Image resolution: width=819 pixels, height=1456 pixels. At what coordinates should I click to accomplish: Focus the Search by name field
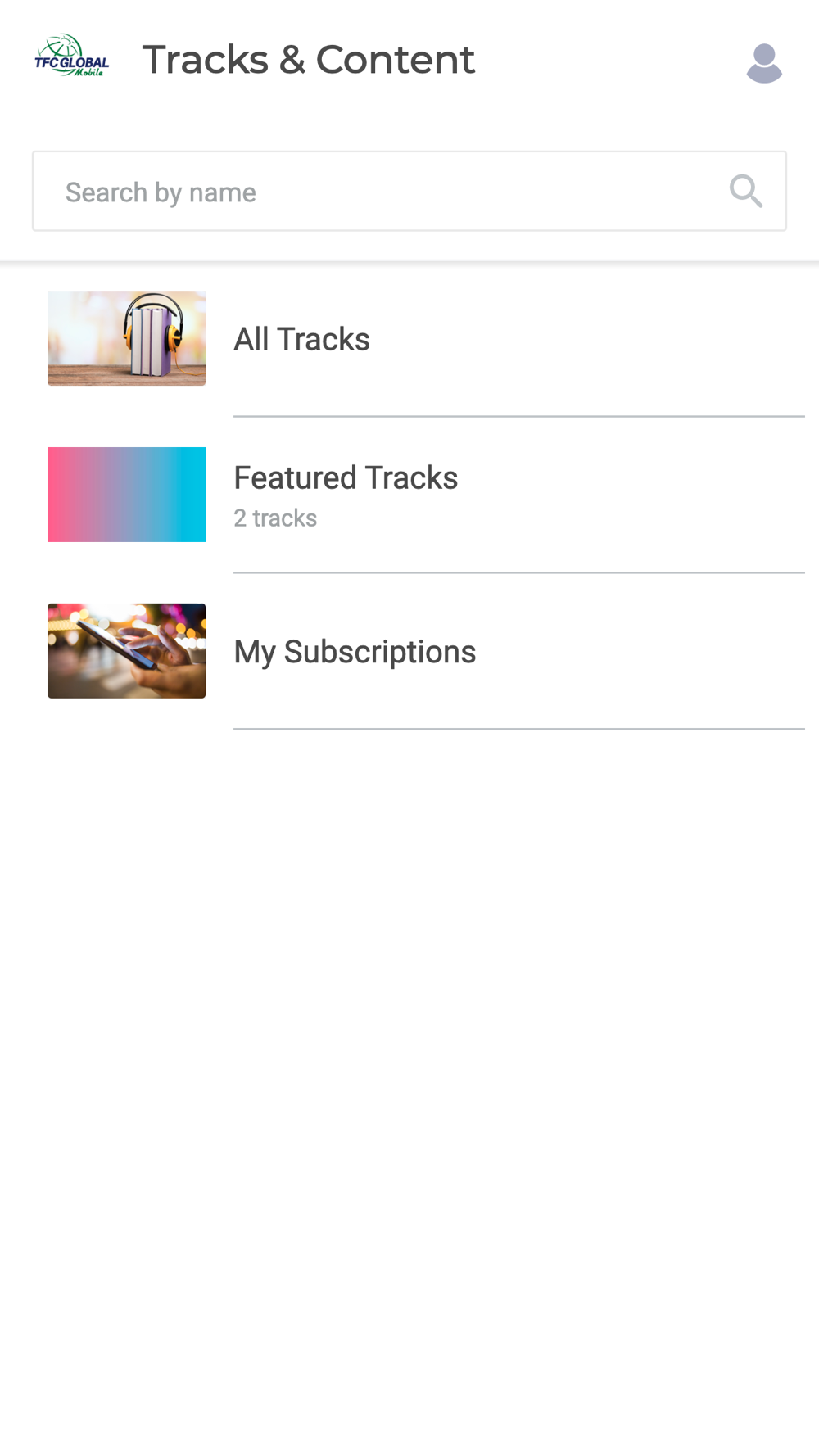[409, 191]
